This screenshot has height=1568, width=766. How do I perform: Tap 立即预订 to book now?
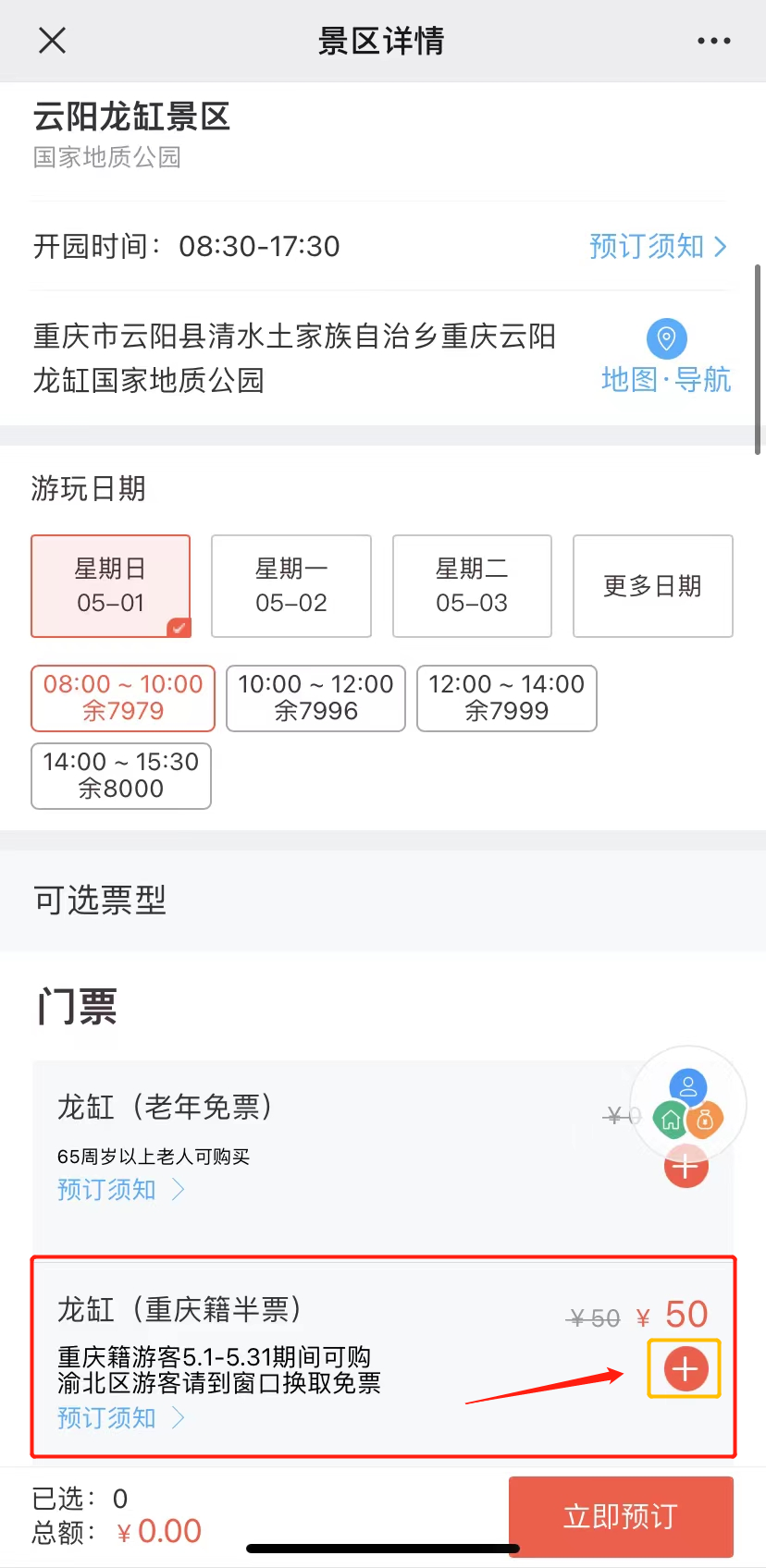click(x=621, y=1516)
